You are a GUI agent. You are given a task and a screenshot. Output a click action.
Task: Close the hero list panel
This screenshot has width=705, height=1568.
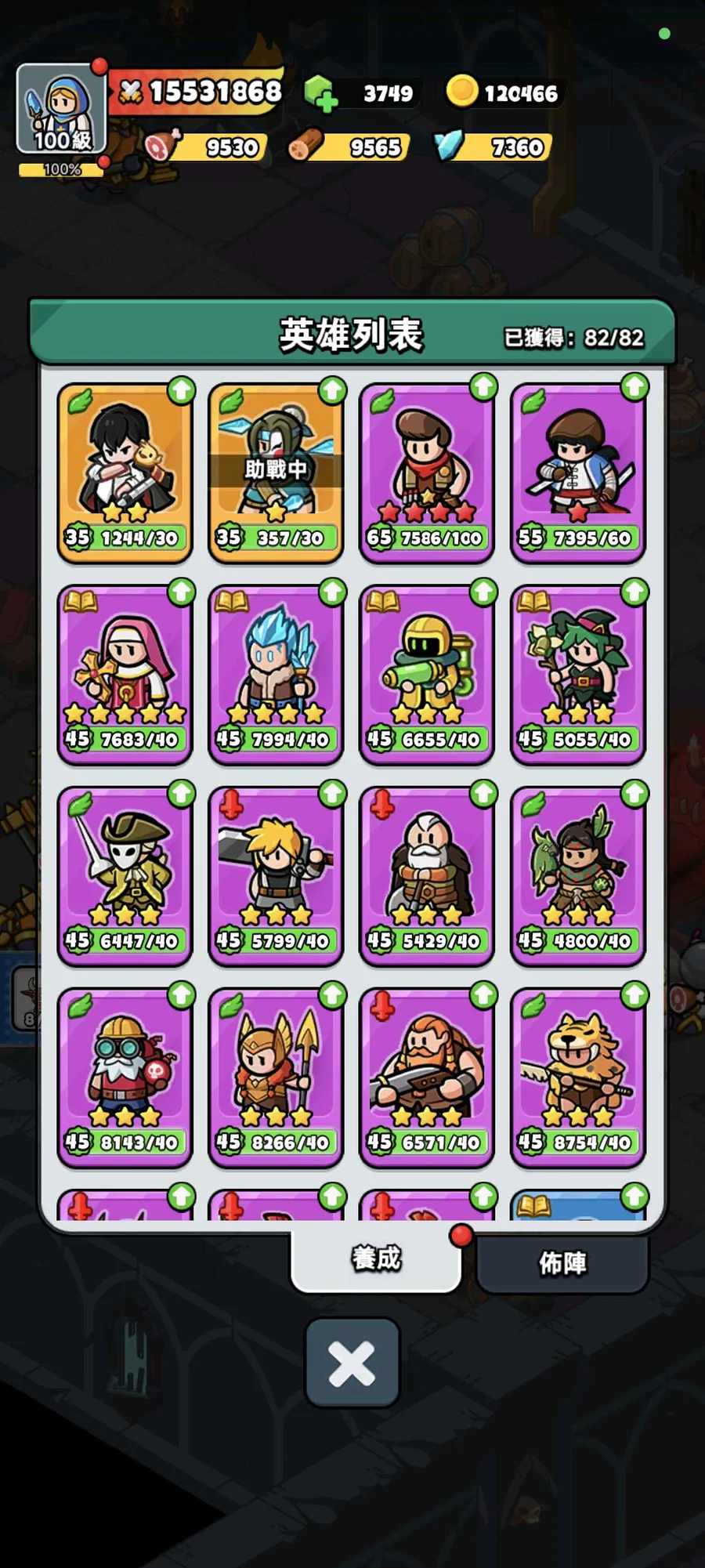click(352, 1363)
